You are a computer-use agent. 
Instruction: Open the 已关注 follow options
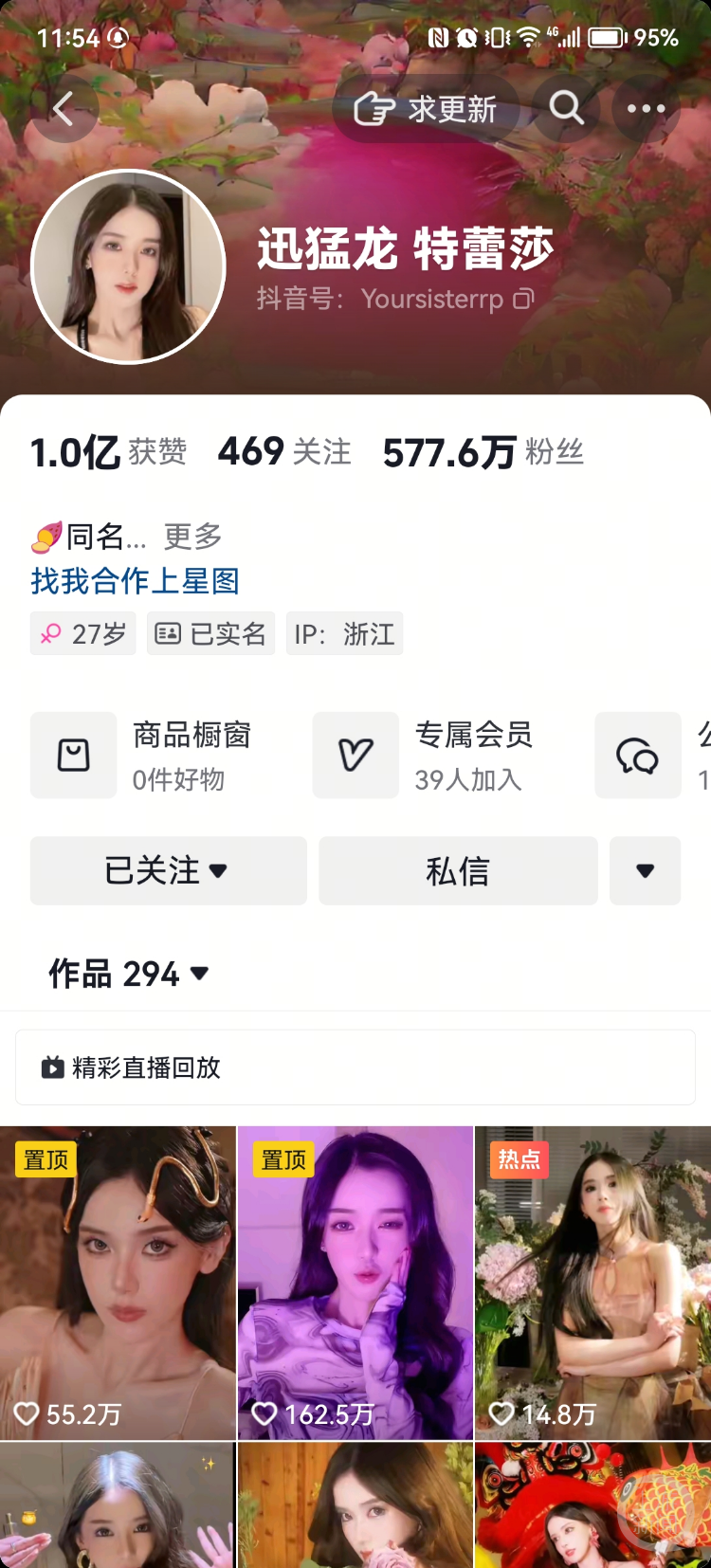(168, 870)
